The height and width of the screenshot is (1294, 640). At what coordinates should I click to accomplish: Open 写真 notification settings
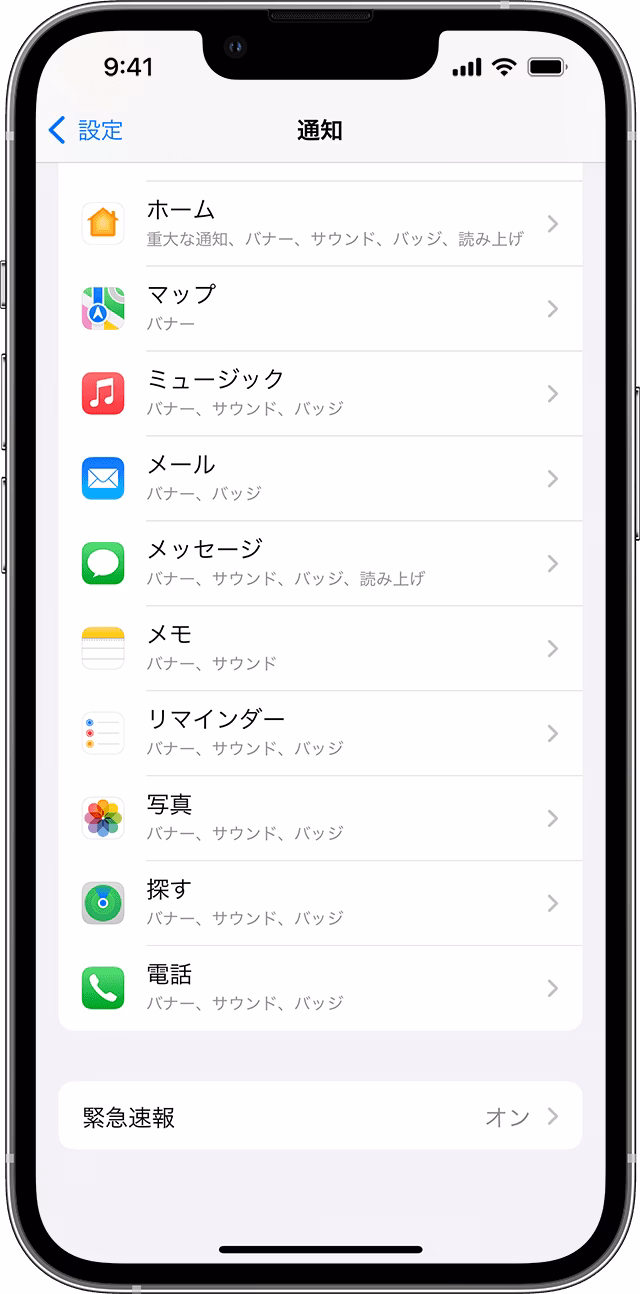pyautogui.click(x=320, y=818)
